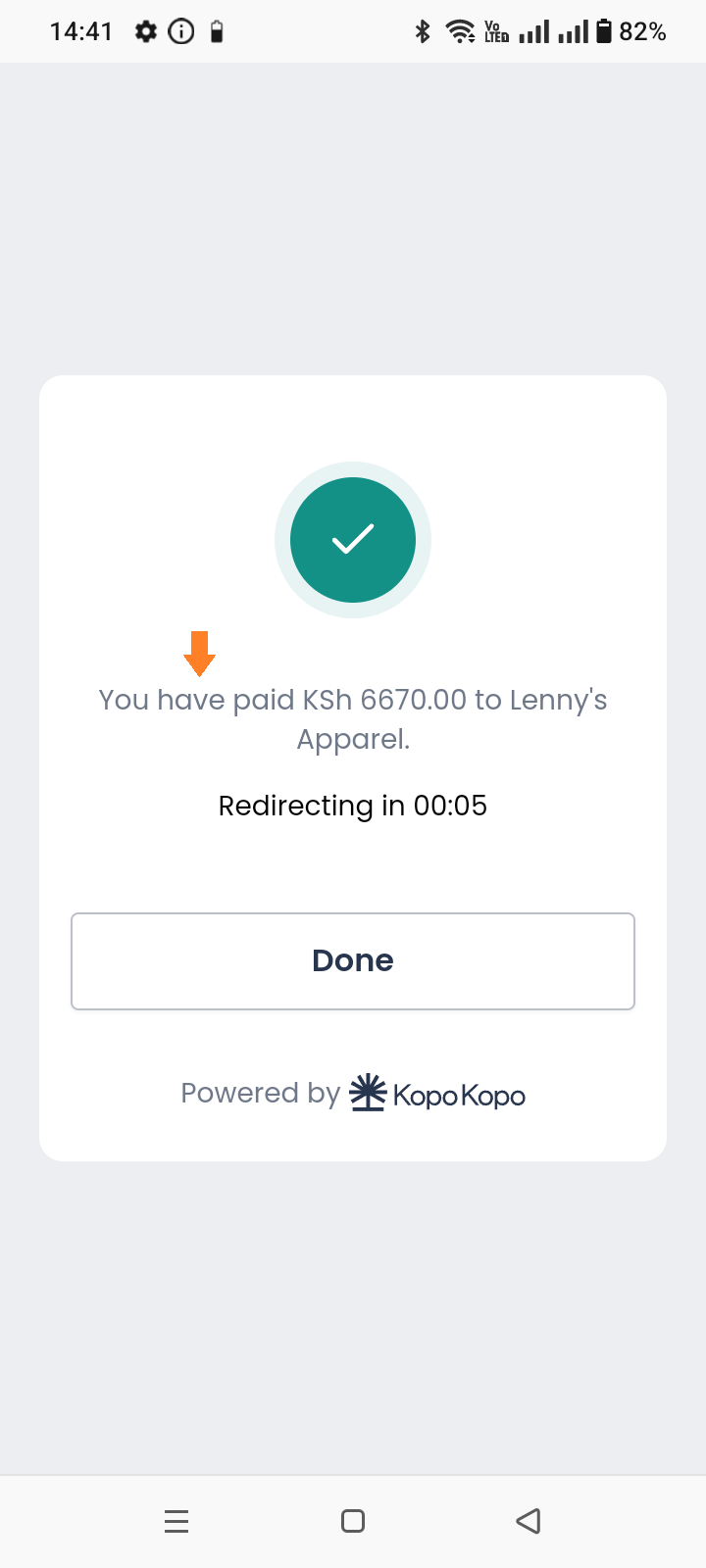Tap the cellular signal bars icon
Screen dimensions: 706x1568
tap(535, 31)
